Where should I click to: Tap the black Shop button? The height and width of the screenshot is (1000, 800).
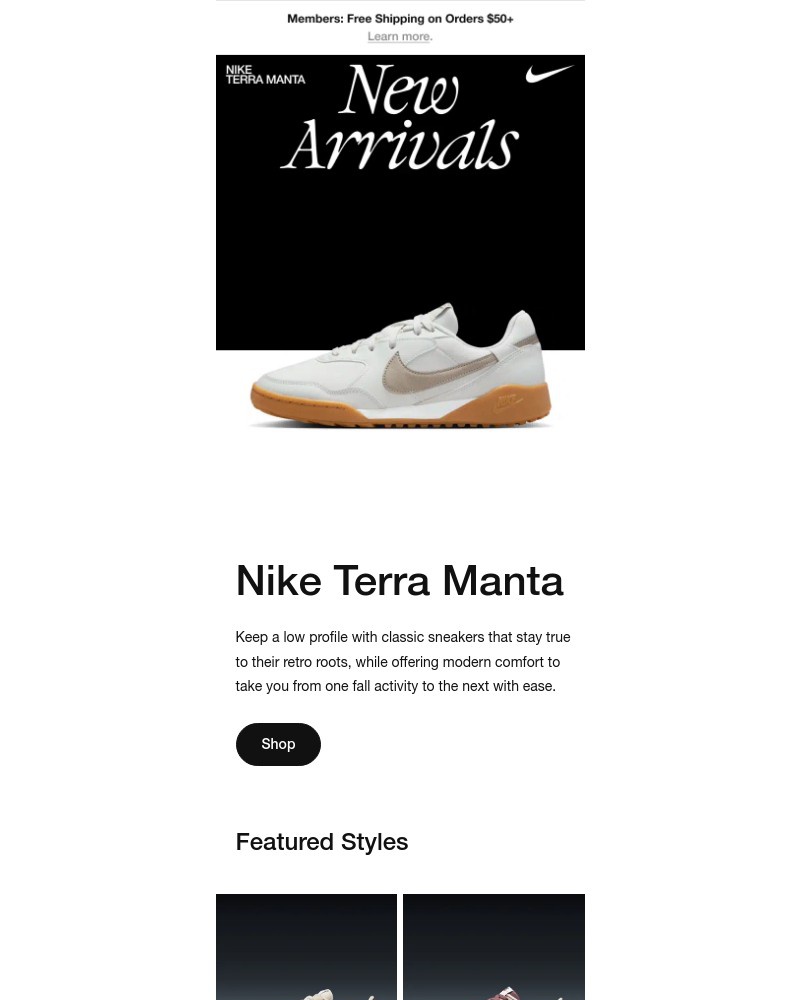pyautogui.click(x=278, y=744)
